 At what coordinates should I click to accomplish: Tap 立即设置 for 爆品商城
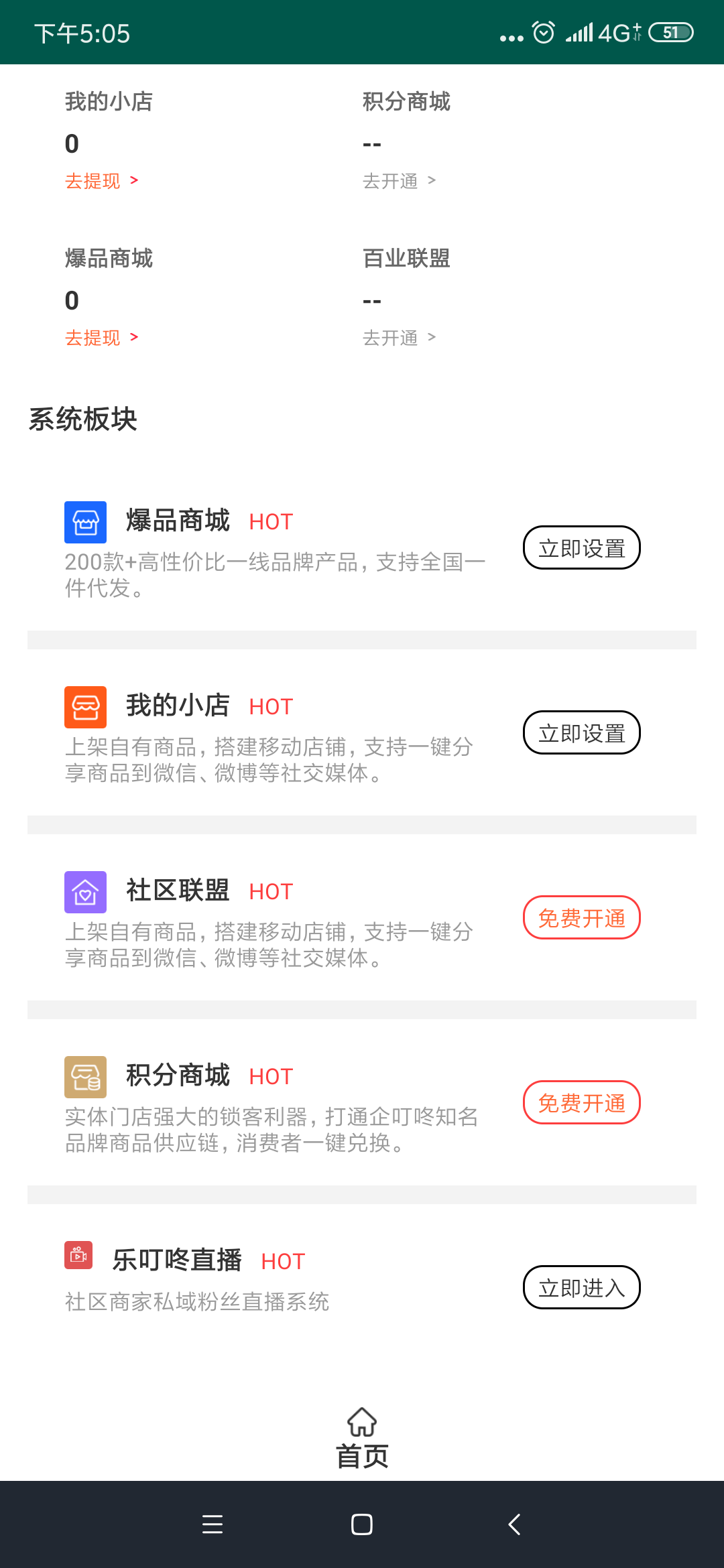point(581,548)
